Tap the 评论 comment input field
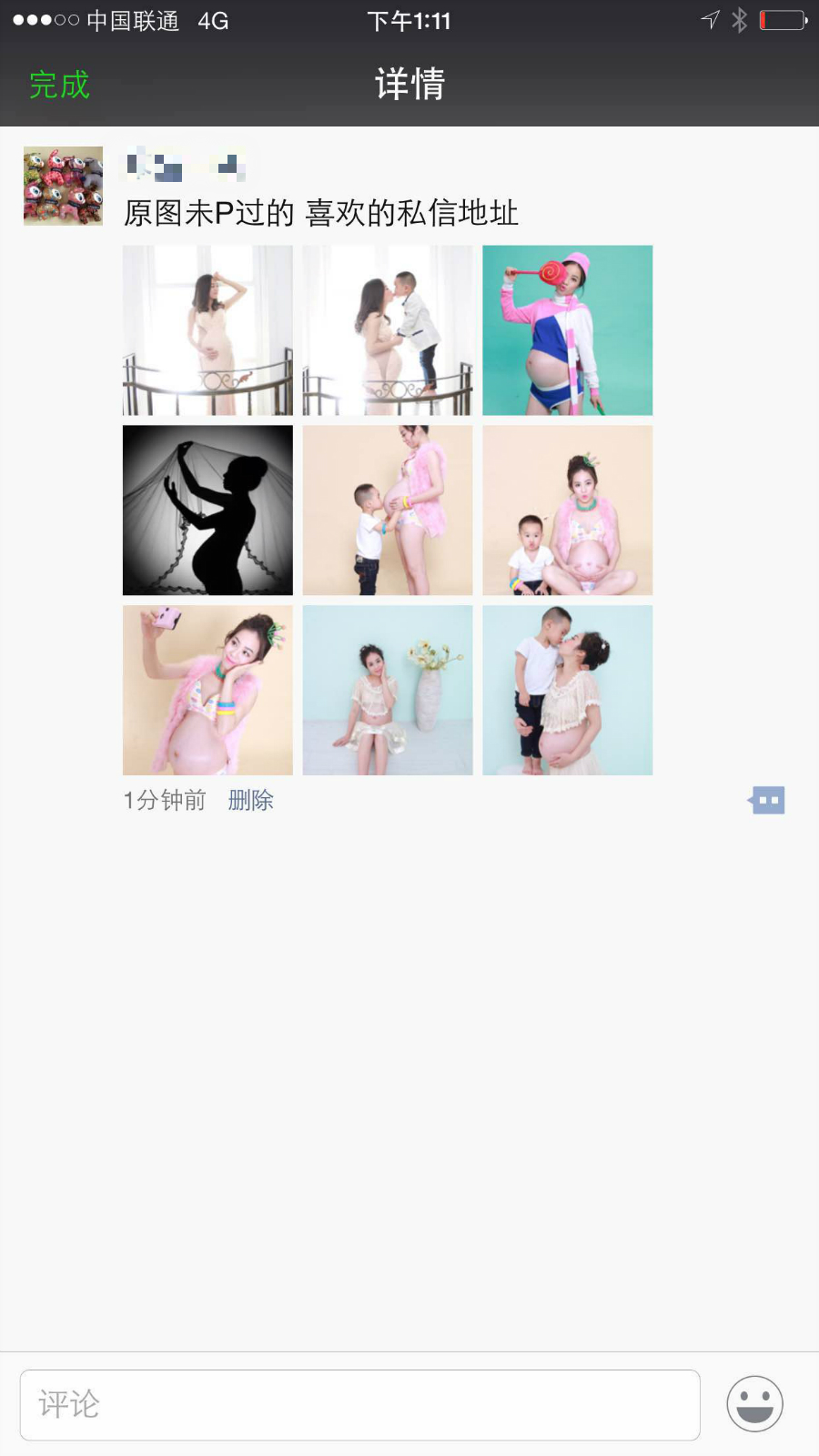Image resolution: width=819 pixels, height=1456 pixels. click(x=359, y=1404)
